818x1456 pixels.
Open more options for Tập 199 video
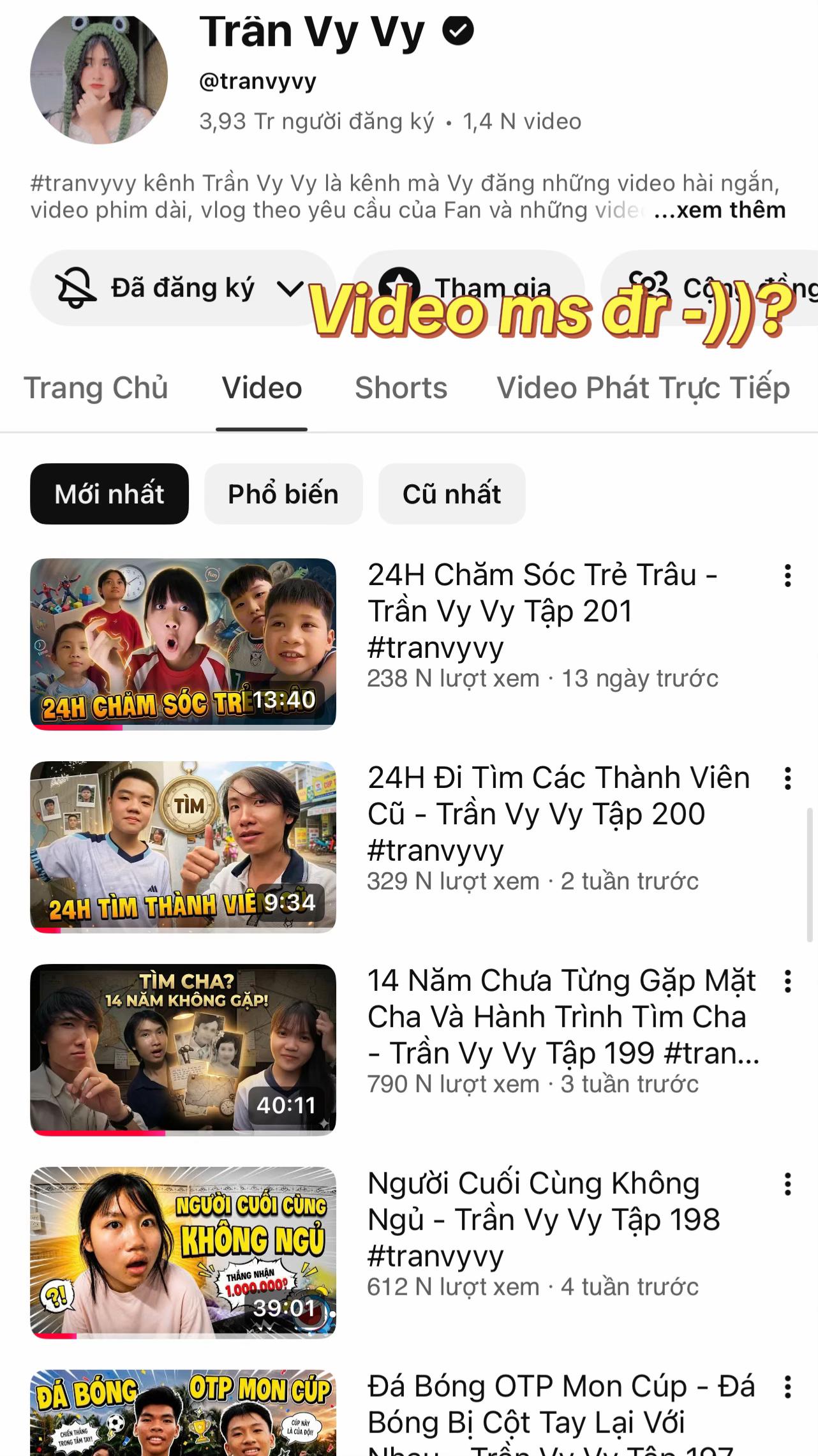[788, 981]
